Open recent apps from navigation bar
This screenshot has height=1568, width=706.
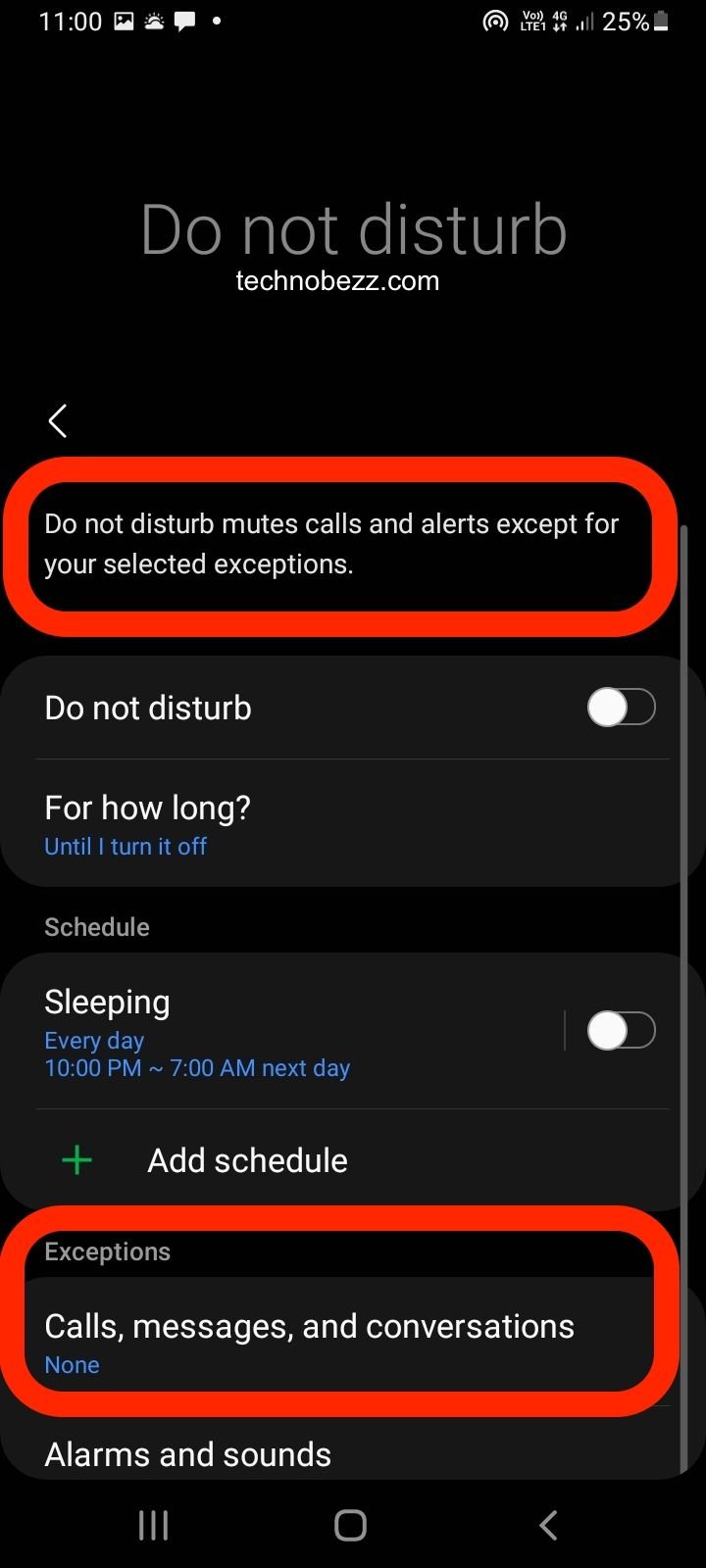[154, 1525]
